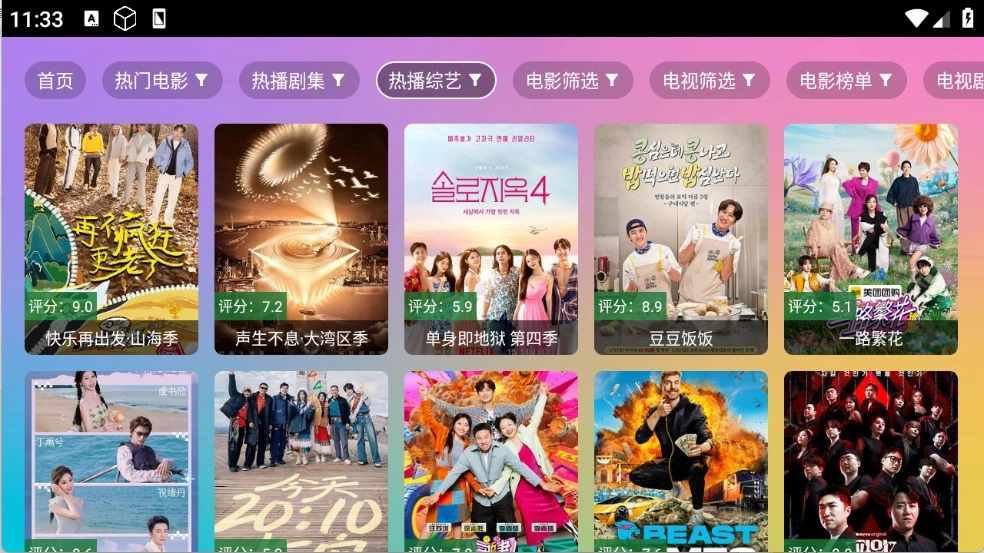Open 一路繁花 show
This screenshot has height=553, width=984.
coord(871,239)
